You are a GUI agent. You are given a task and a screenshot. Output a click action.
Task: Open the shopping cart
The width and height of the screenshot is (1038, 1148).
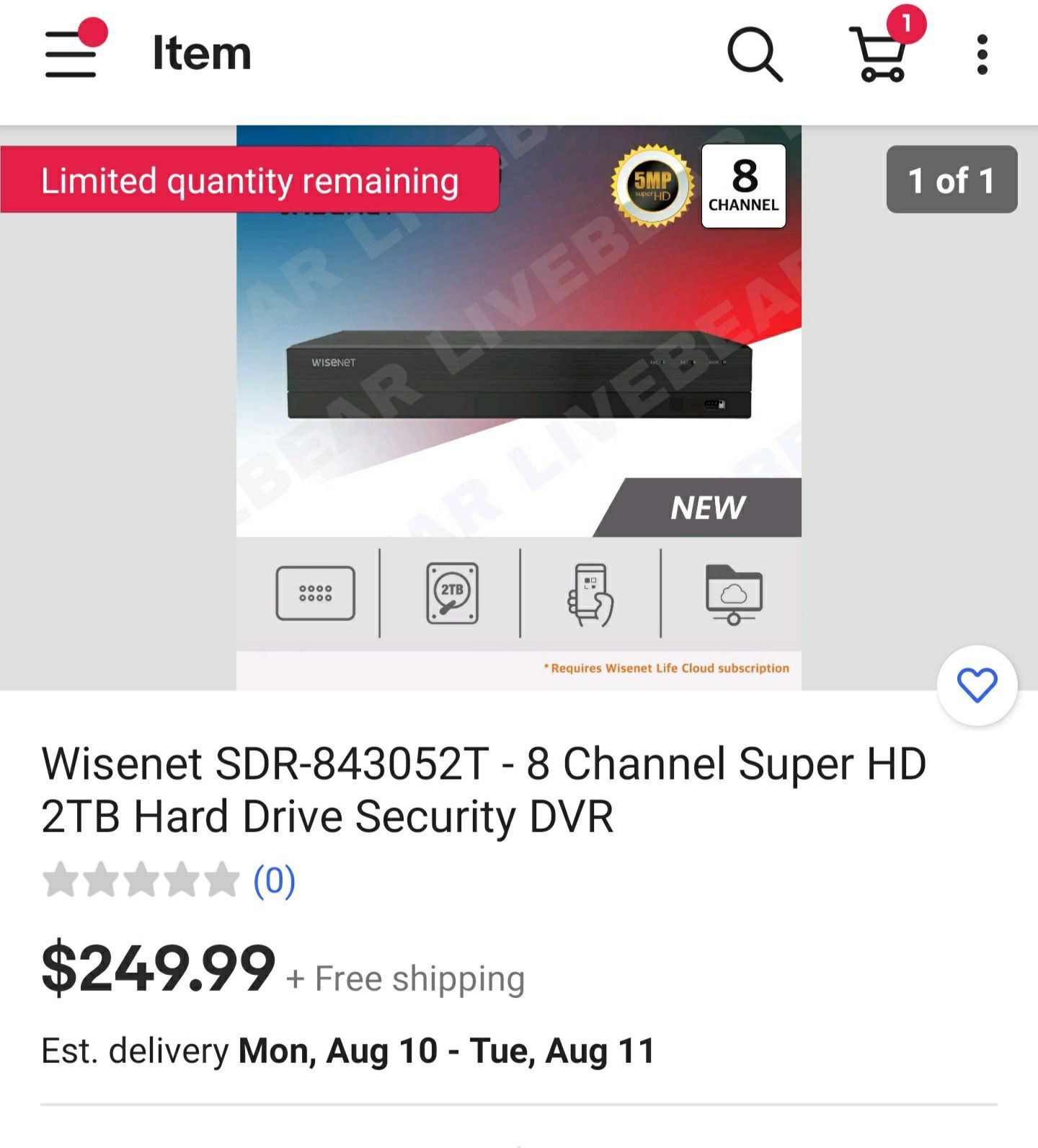tap(879, 54)
